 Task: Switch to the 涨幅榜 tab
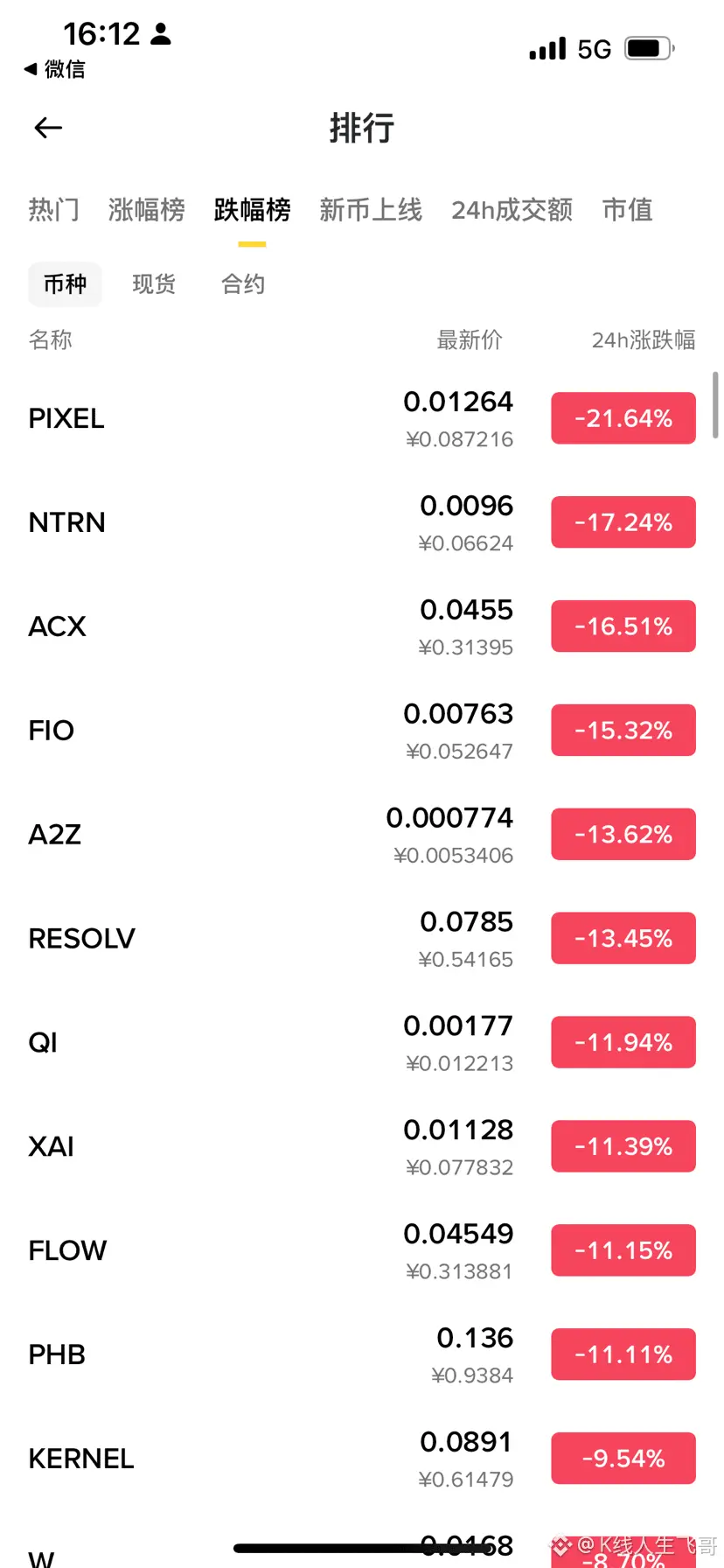point(146,210)
